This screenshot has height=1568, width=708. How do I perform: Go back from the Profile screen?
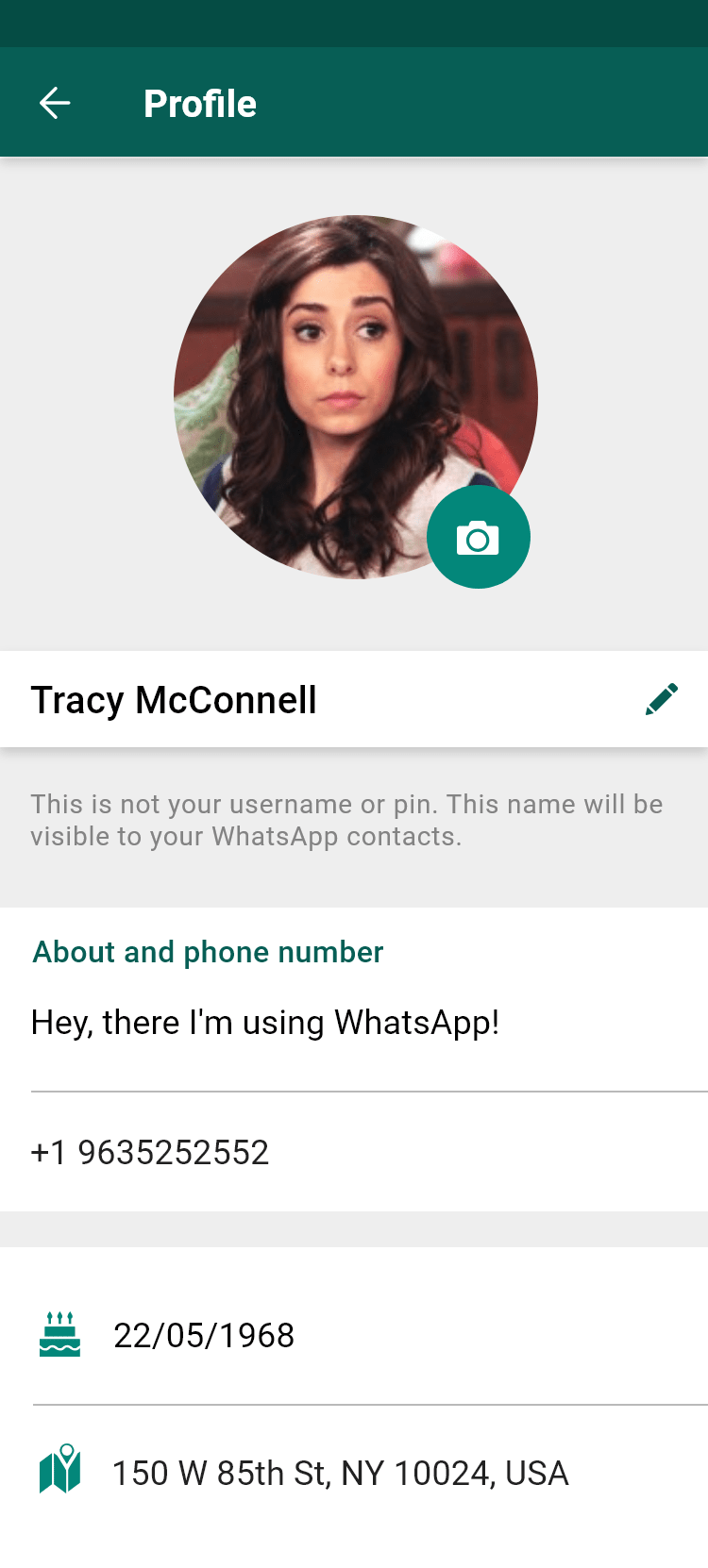[x=55, y=103]
